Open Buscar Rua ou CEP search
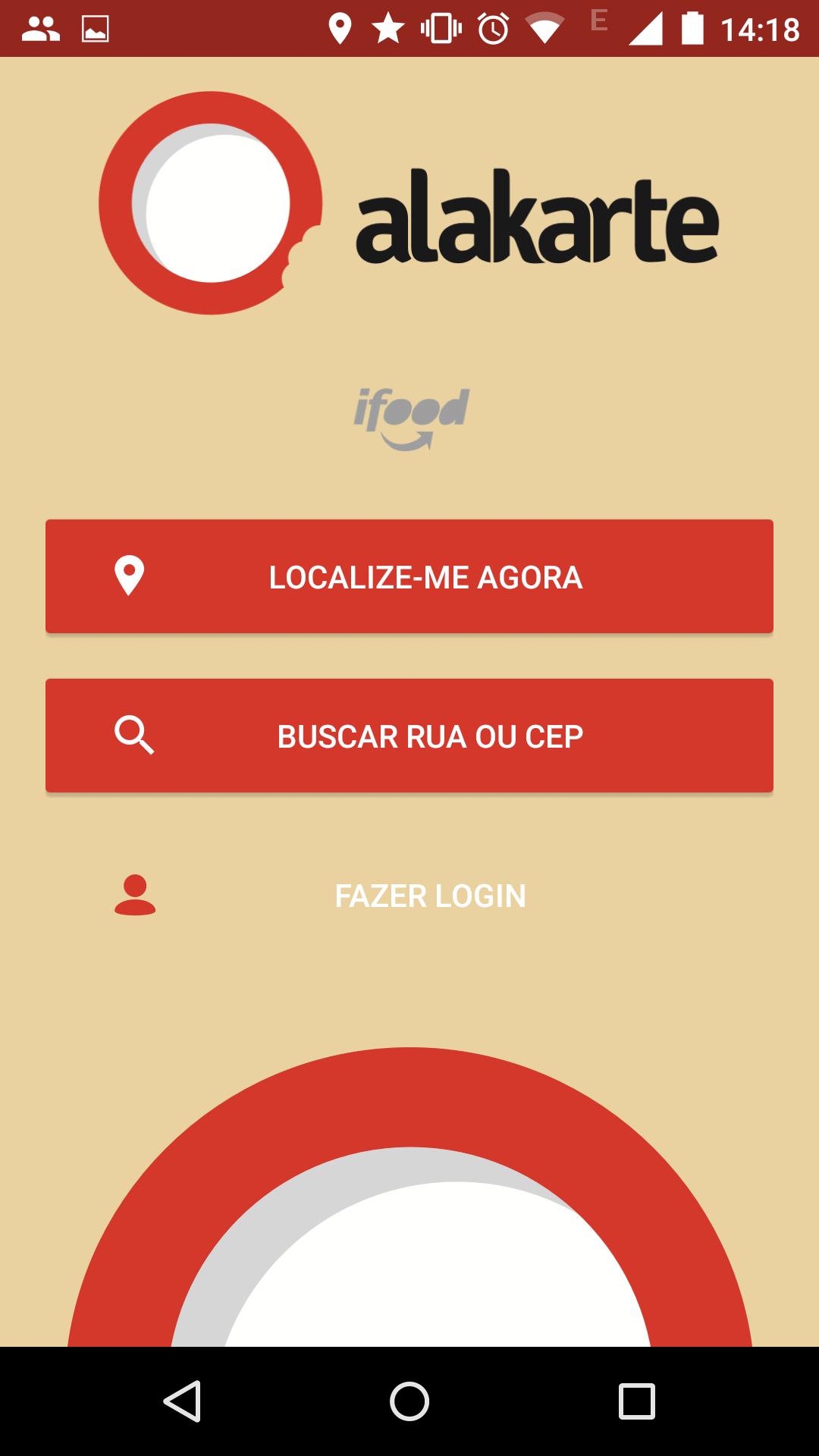This screenshot has width=819, height=1456. pyautogui.click(x=409, y=736)
